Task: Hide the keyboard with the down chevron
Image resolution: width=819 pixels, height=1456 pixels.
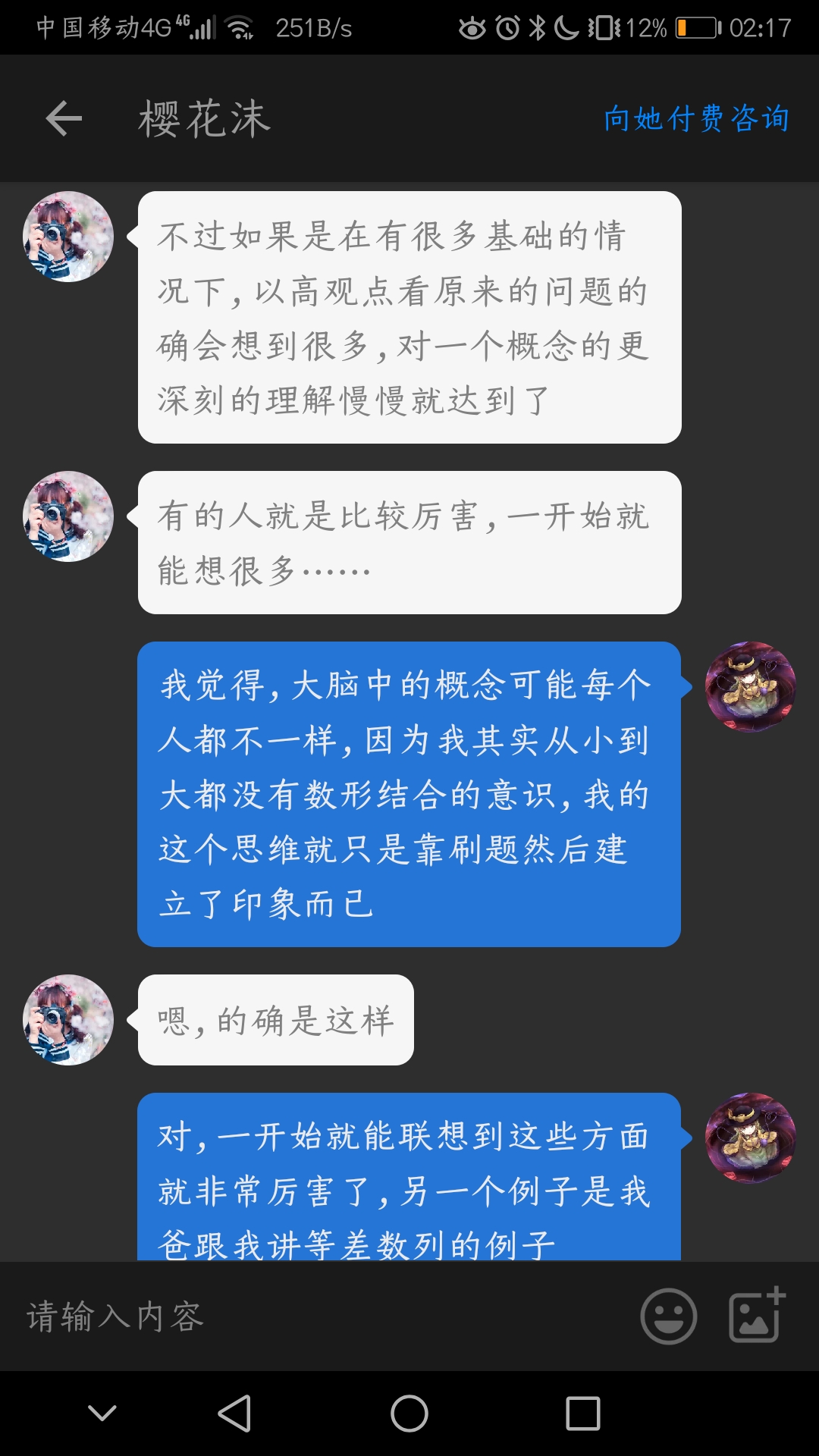Action: tap(102, 1413)
